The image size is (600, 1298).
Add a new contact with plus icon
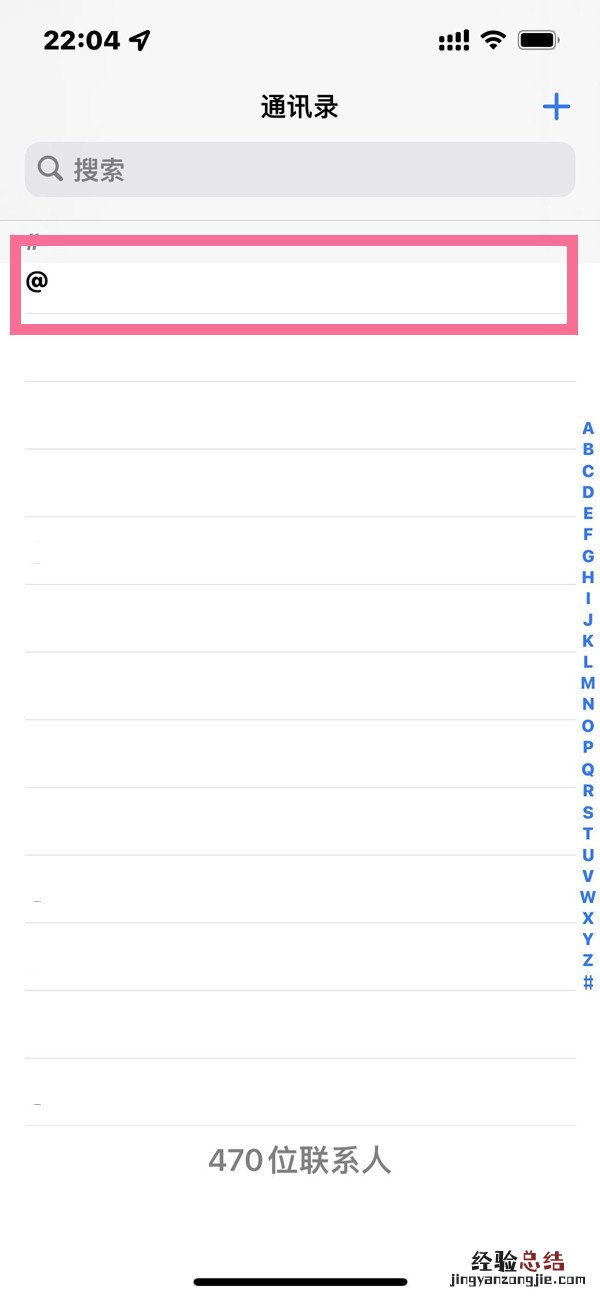pyautogui.click(x=556, y=107)
